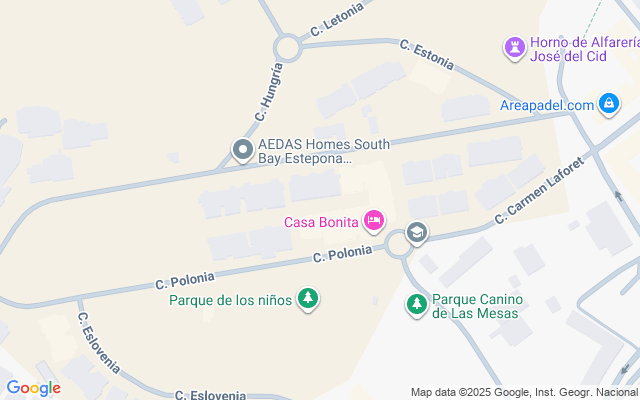Open Parque de los niños marker
Image resolution: width=640 pixels, height=400 pixels.
coord(309,299)
